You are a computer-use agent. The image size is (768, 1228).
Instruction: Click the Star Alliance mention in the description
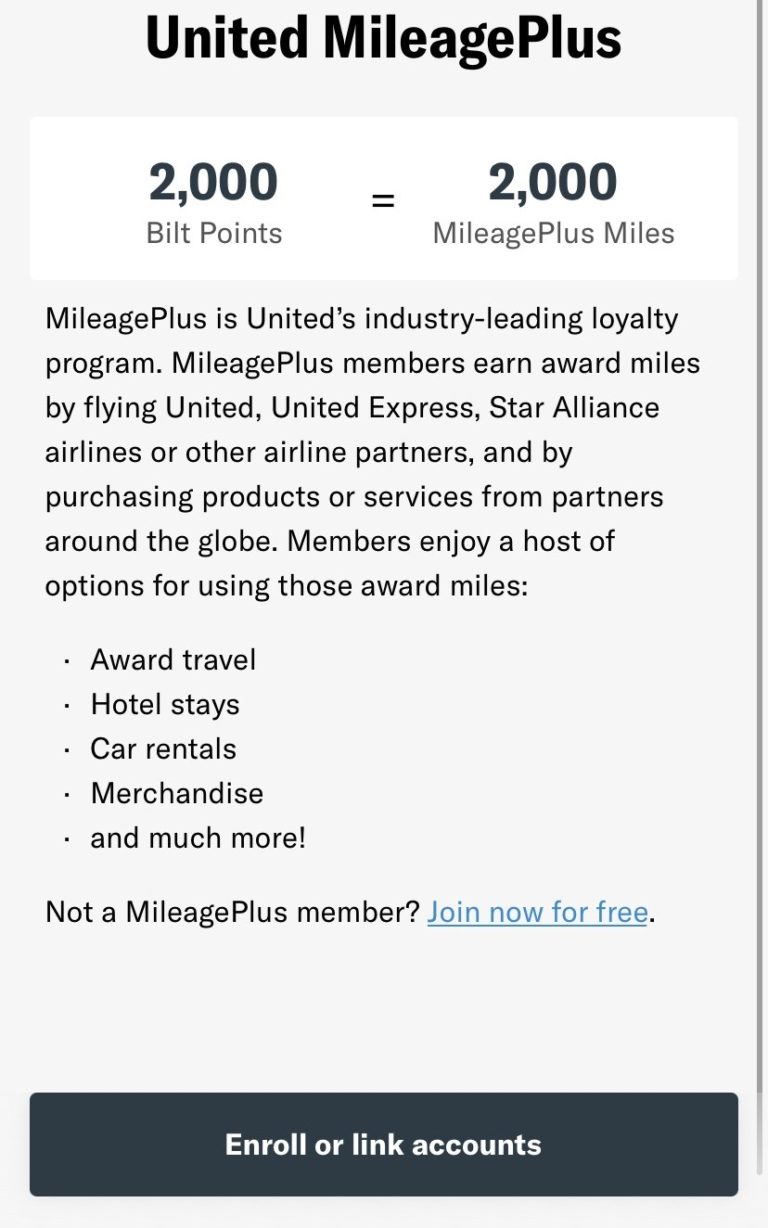click(x=577, y=407)
